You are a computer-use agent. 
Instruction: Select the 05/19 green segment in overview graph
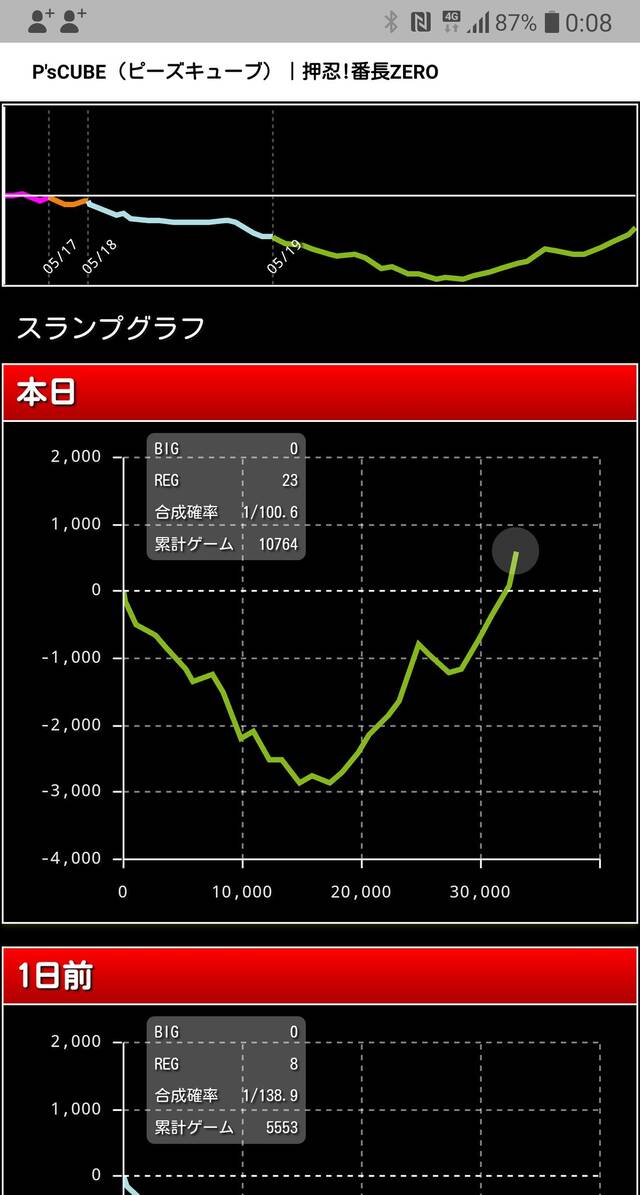click(x=455, y=255)
